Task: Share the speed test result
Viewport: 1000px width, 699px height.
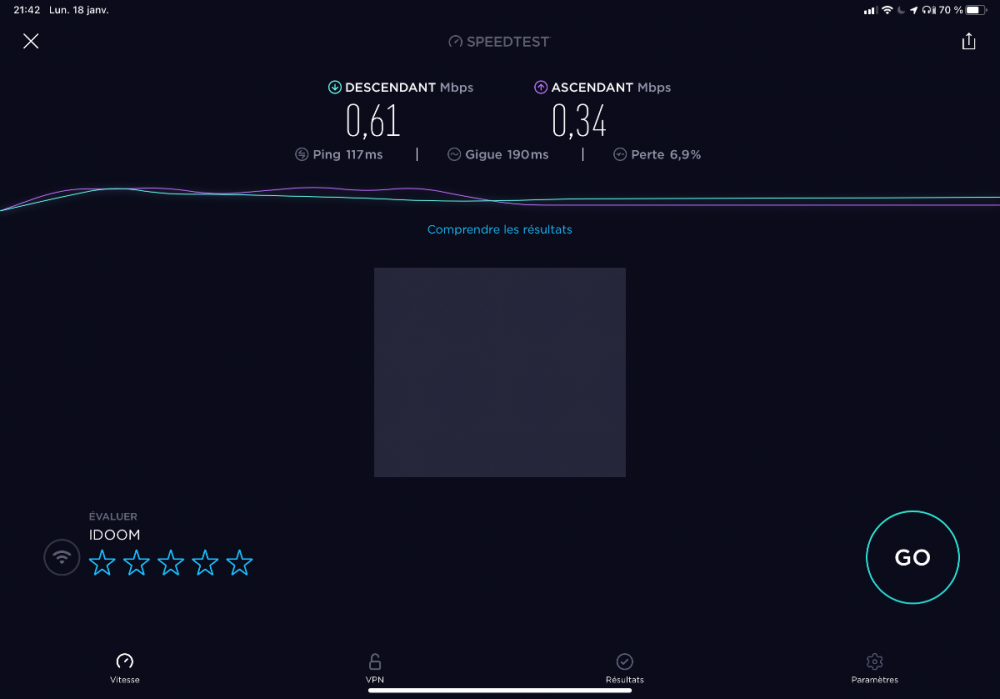Action: (x=968, y=41)
